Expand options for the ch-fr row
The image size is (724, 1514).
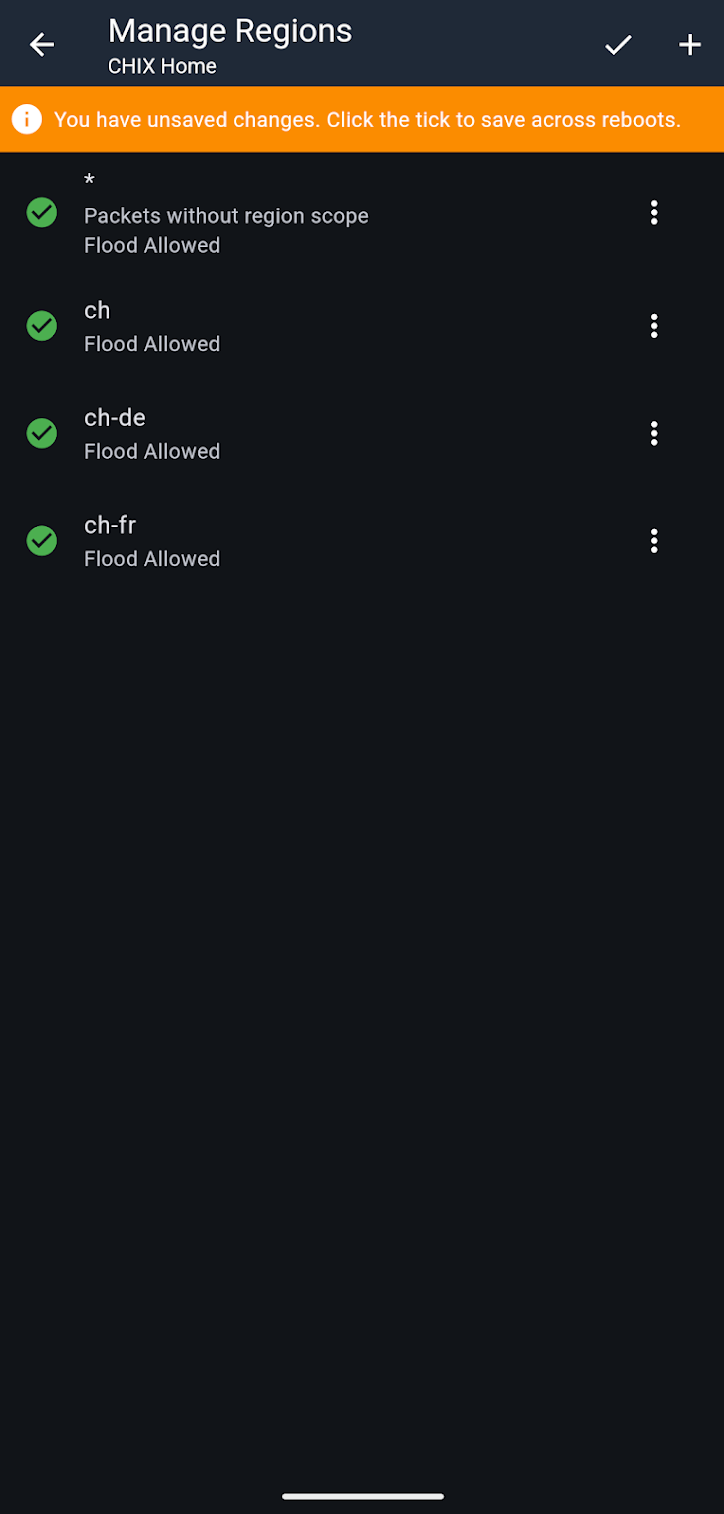(x=654, y=540)
